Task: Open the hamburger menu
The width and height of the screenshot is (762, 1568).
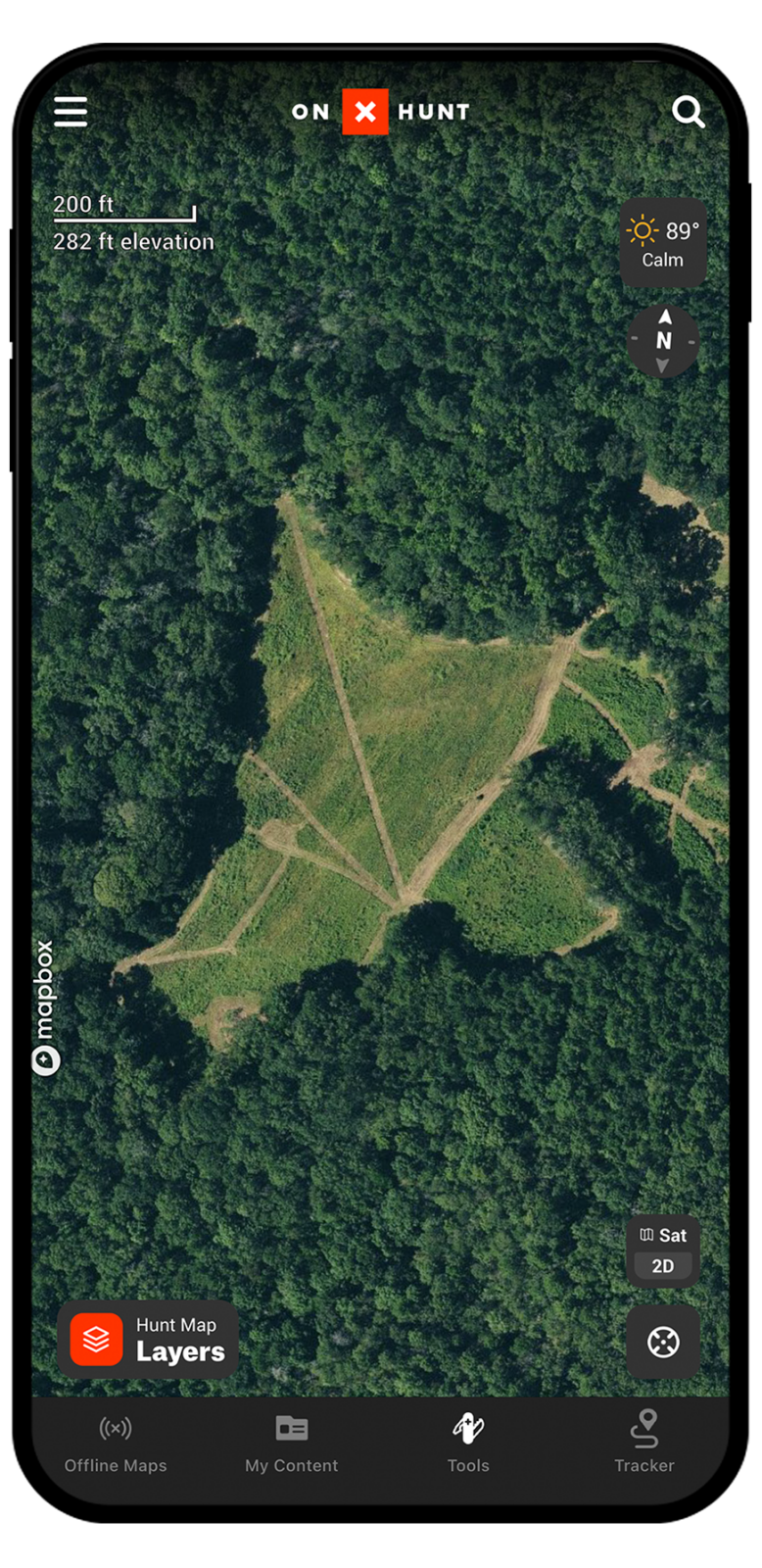Action: coord(71,112)
